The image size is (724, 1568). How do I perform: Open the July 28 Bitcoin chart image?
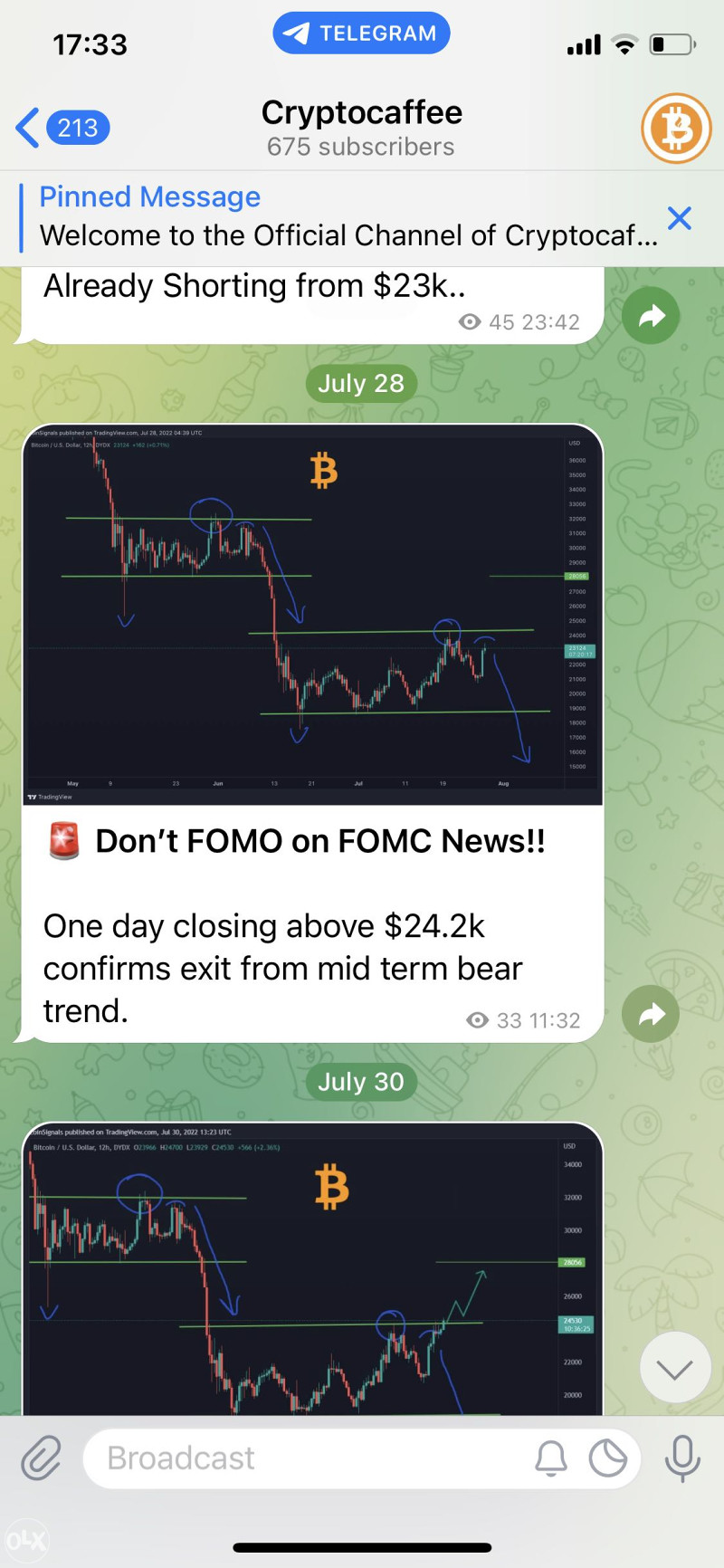pyautogui.click(x=312, y=616)
